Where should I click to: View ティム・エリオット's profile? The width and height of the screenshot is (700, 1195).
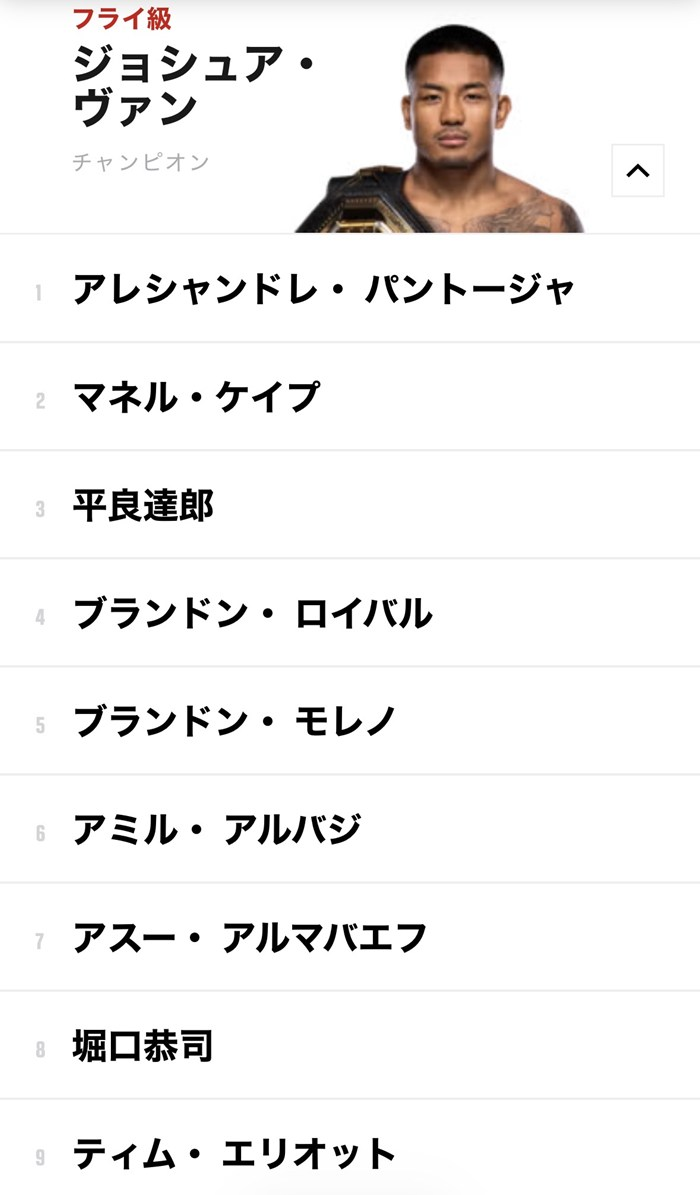234,1153
